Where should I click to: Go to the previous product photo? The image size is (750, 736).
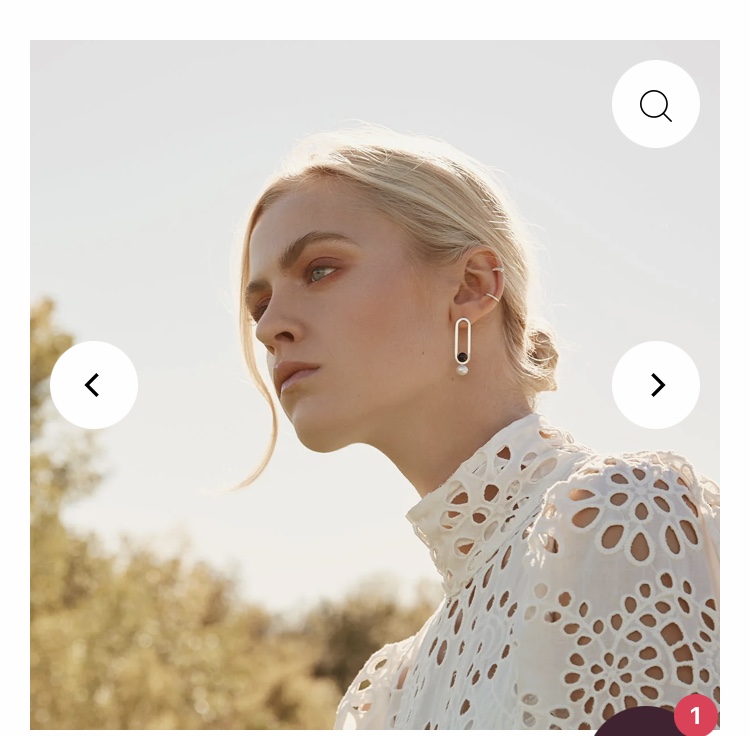[94, 385]
